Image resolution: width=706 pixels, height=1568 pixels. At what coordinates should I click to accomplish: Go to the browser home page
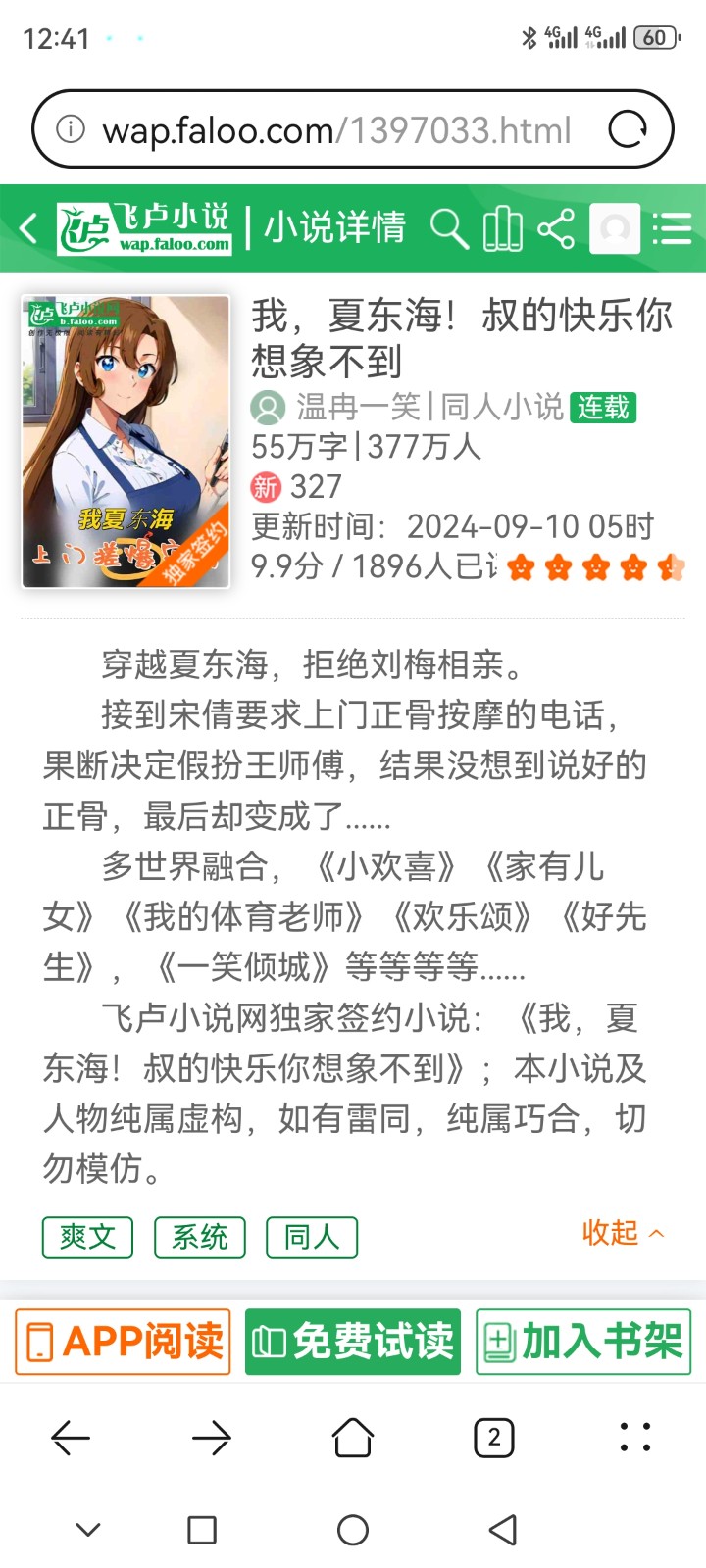click(353, 1438)
